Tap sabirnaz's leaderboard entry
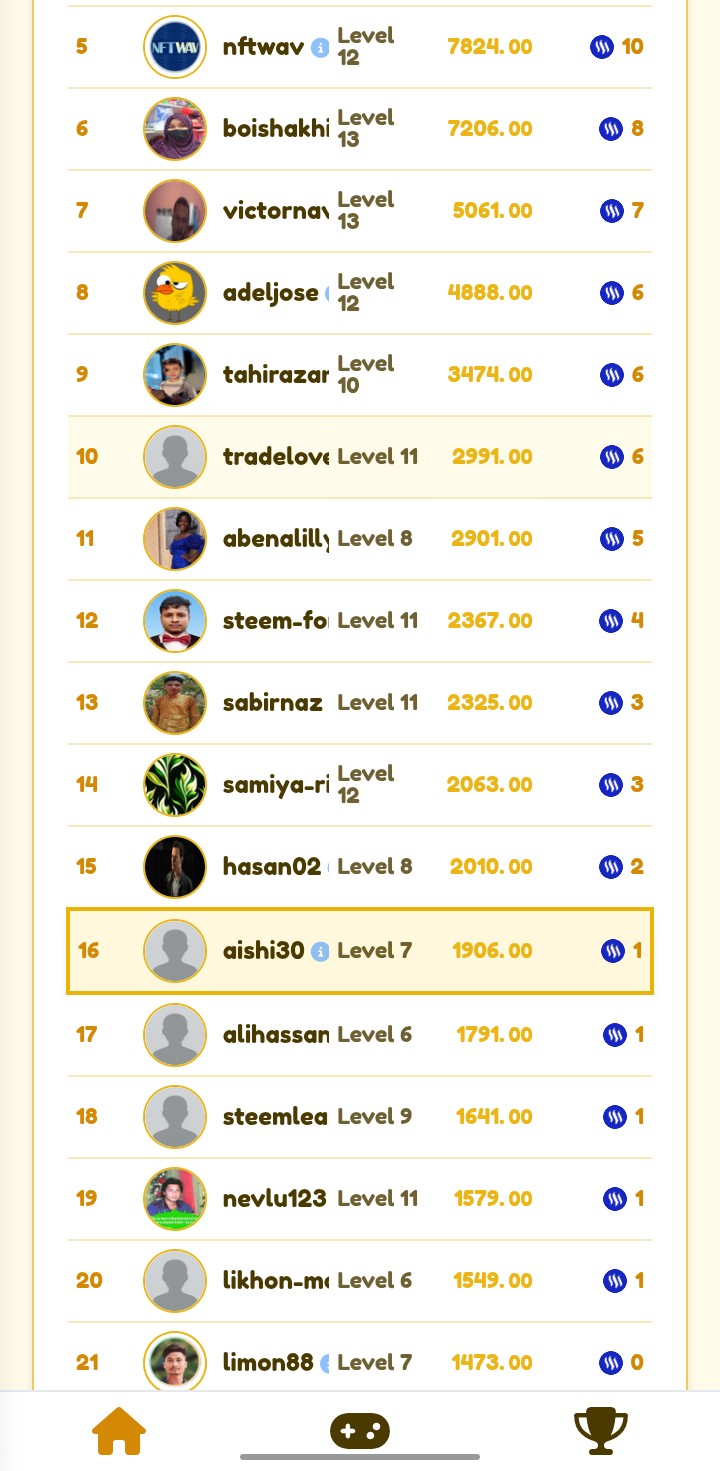 (360, 703)
